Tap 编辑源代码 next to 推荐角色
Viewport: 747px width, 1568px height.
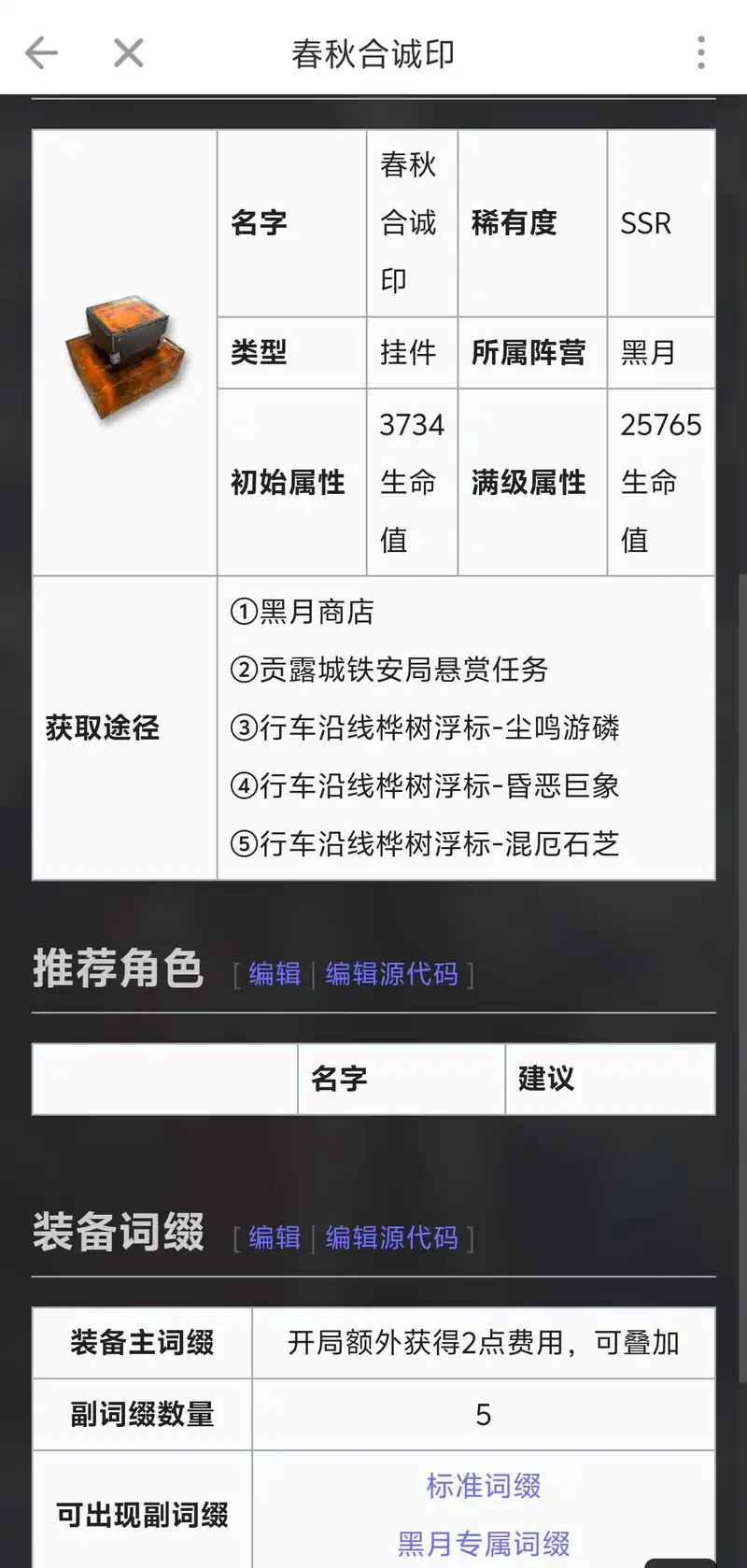tap(391, 974)
